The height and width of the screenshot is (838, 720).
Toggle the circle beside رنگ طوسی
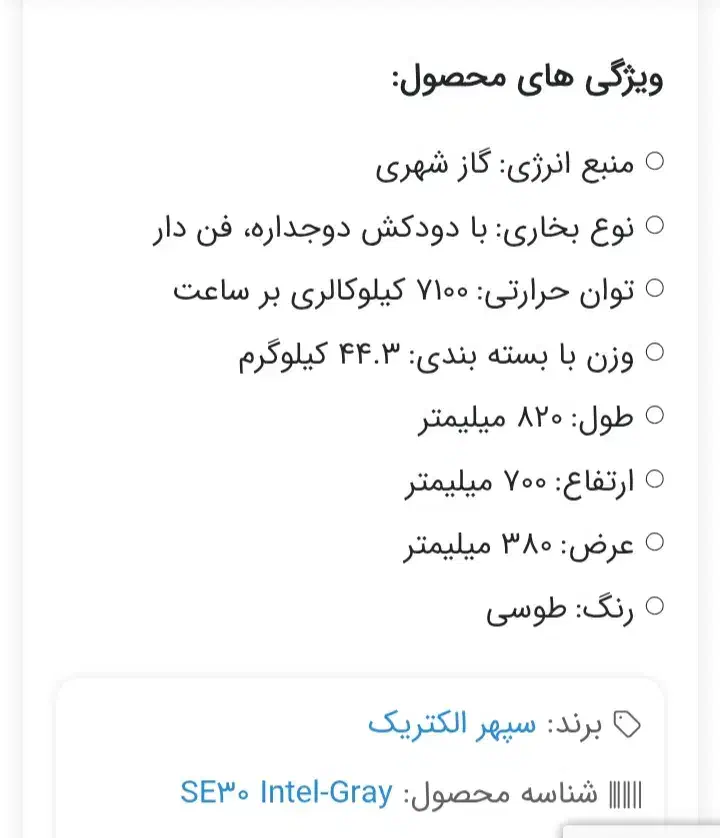657,604
